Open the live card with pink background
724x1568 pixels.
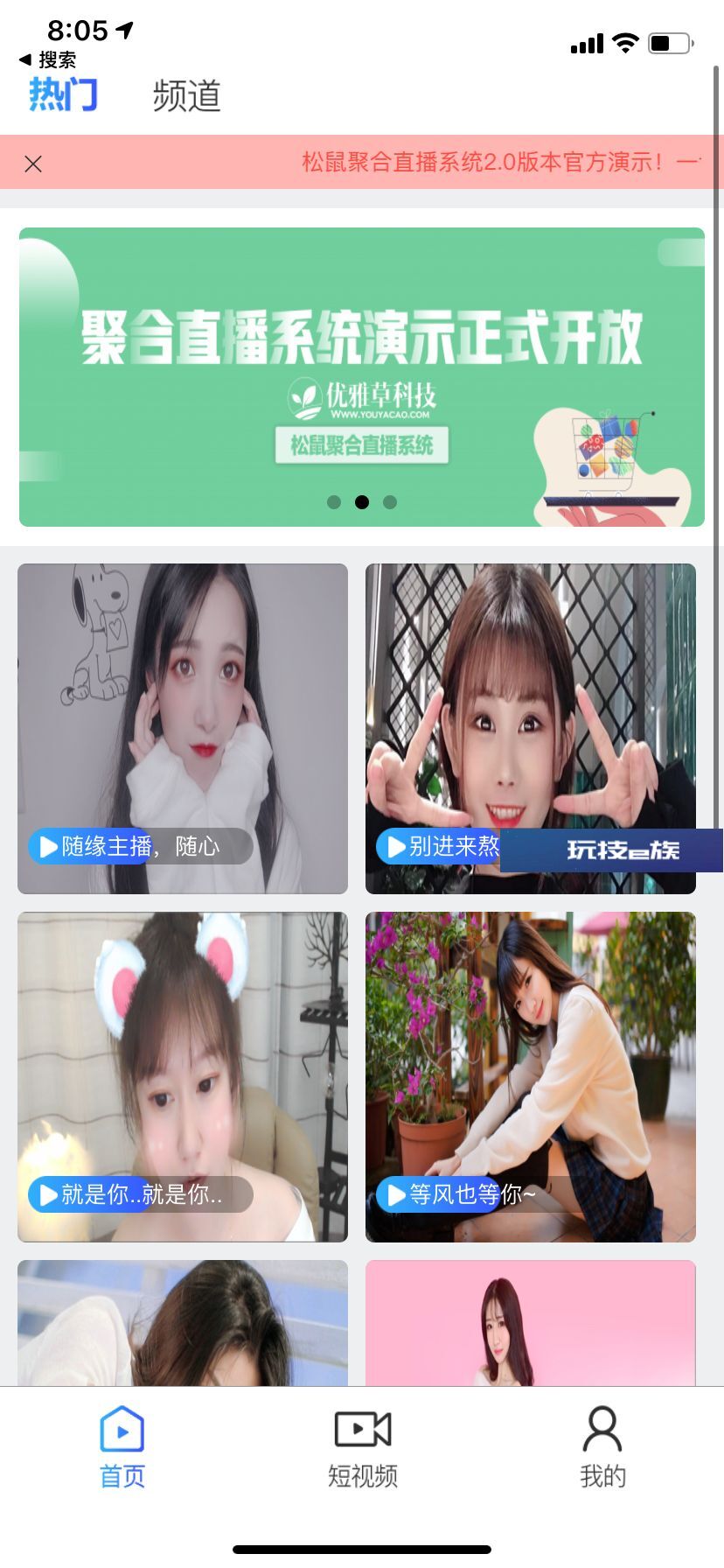pyautogui.click(x=530, y=1321)
